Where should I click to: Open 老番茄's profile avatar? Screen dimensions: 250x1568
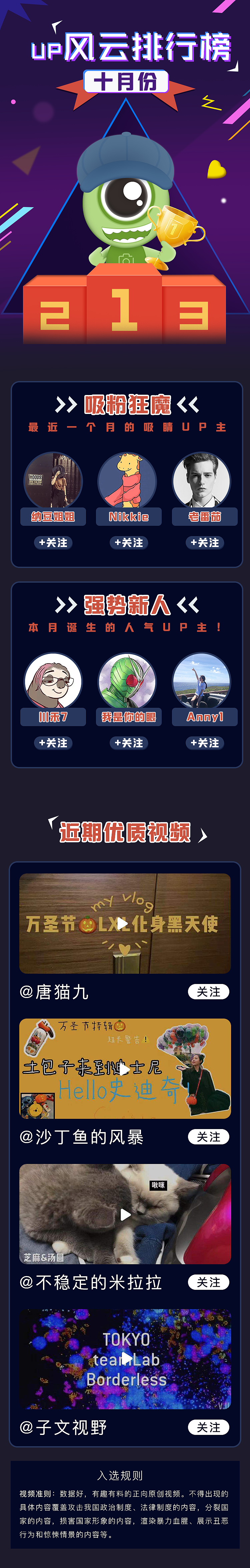tap(201, 481)
